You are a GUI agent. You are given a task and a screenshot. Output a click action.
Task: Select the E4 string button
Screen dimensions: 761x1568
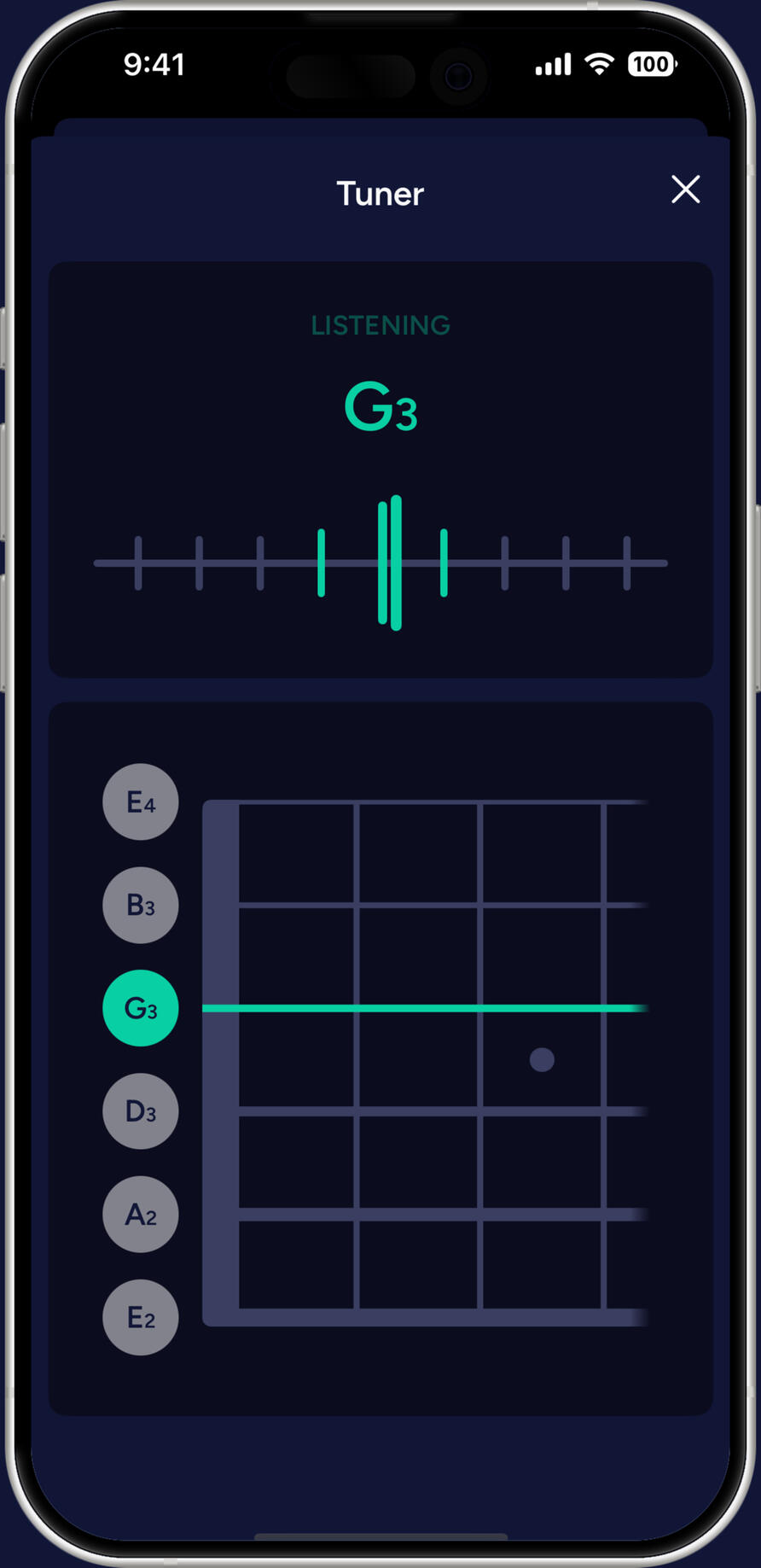[x=141, y=801]
